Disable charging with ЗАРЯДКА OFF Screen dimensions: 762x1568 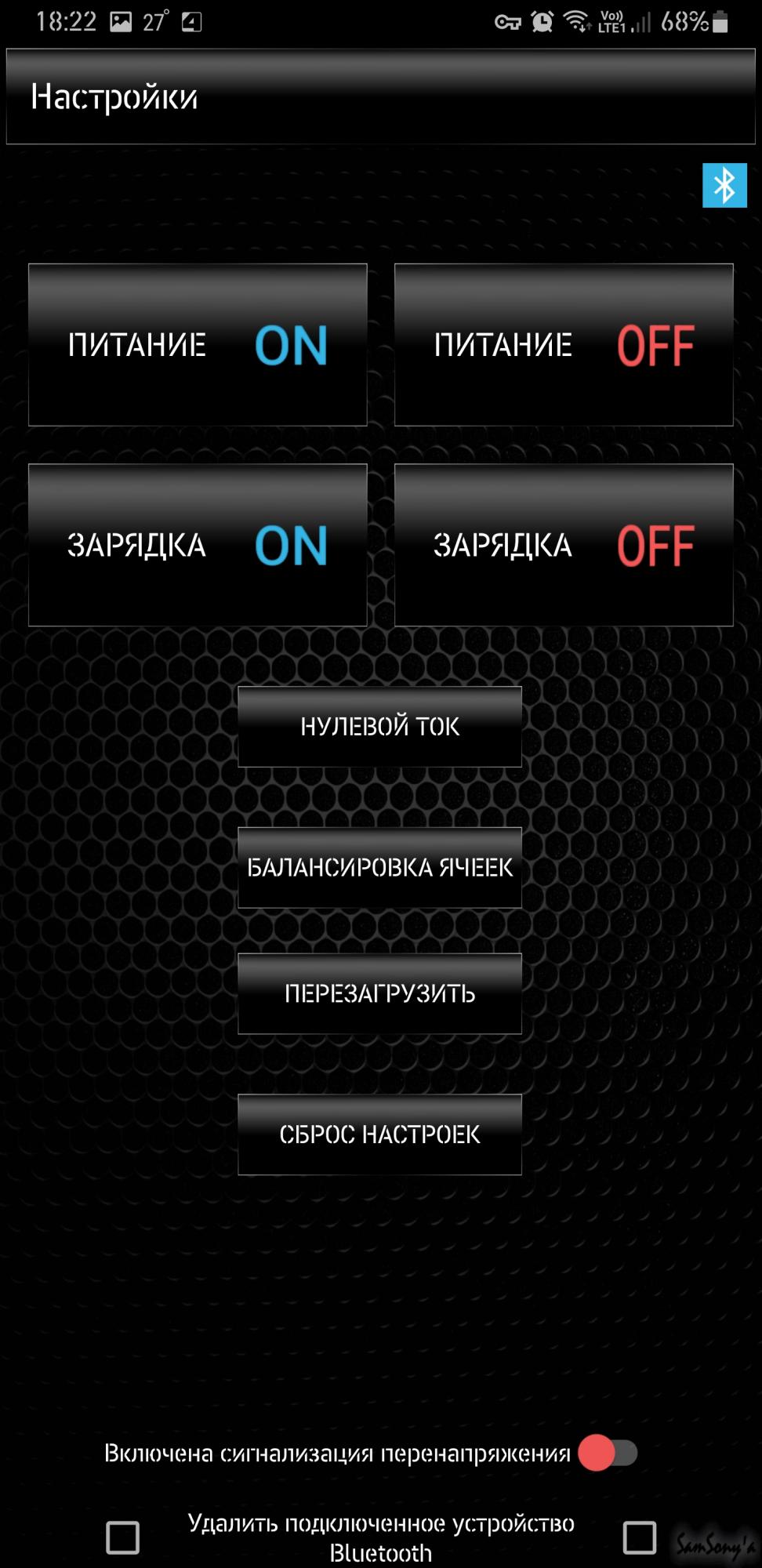[x=564, y=545]
